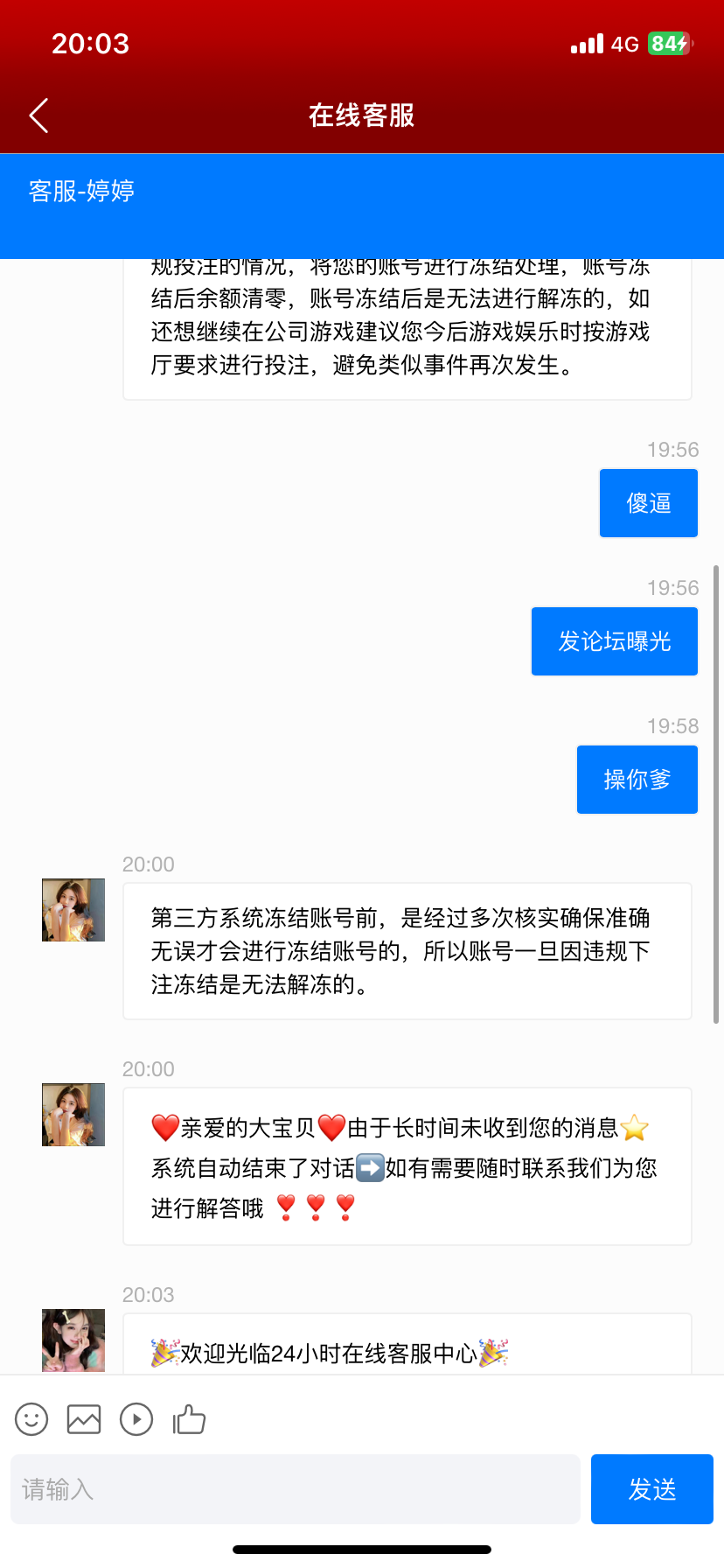The image size is (724, 1568).
Task: Click the thumbs-up like icon
Action: 190,1419
